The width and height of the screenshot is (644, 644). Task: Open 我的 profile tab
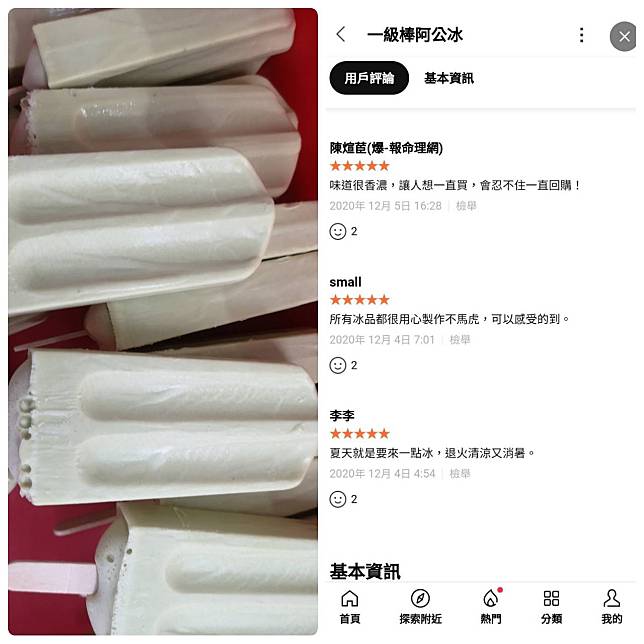[x=611, y=606]
